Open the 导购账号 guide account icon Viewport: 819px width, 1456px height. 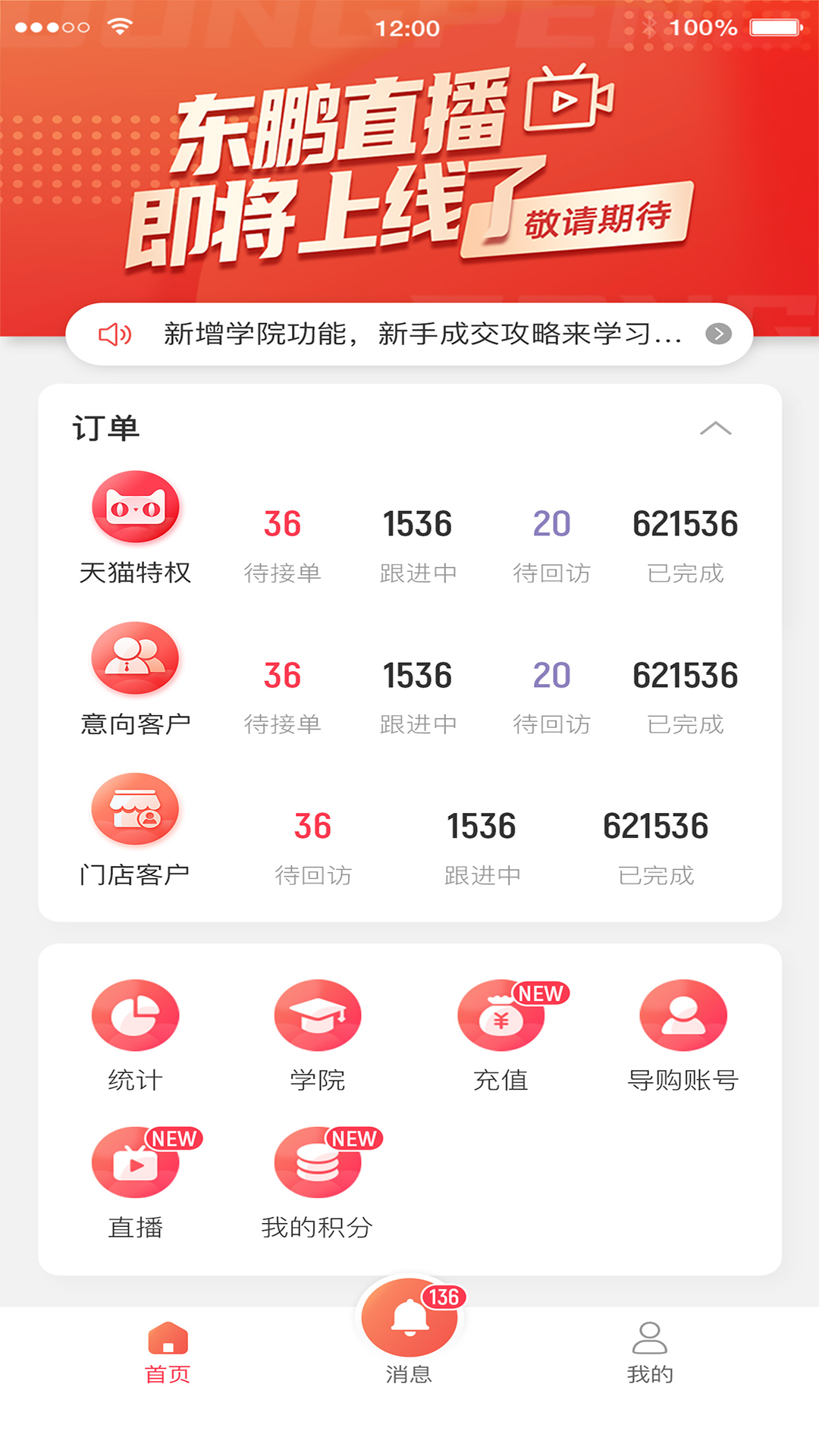click(681, 1015)
